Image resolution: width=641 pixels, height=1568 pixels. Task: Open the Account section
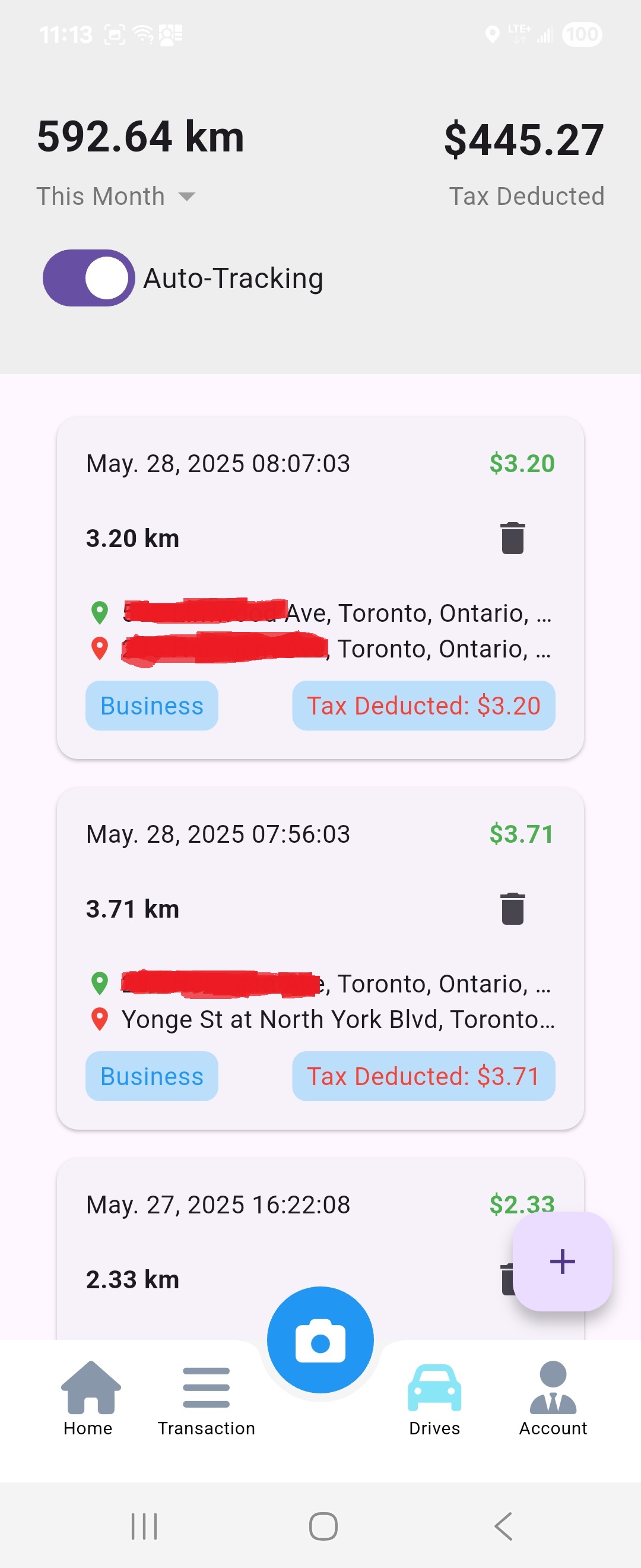point(551,1400)
